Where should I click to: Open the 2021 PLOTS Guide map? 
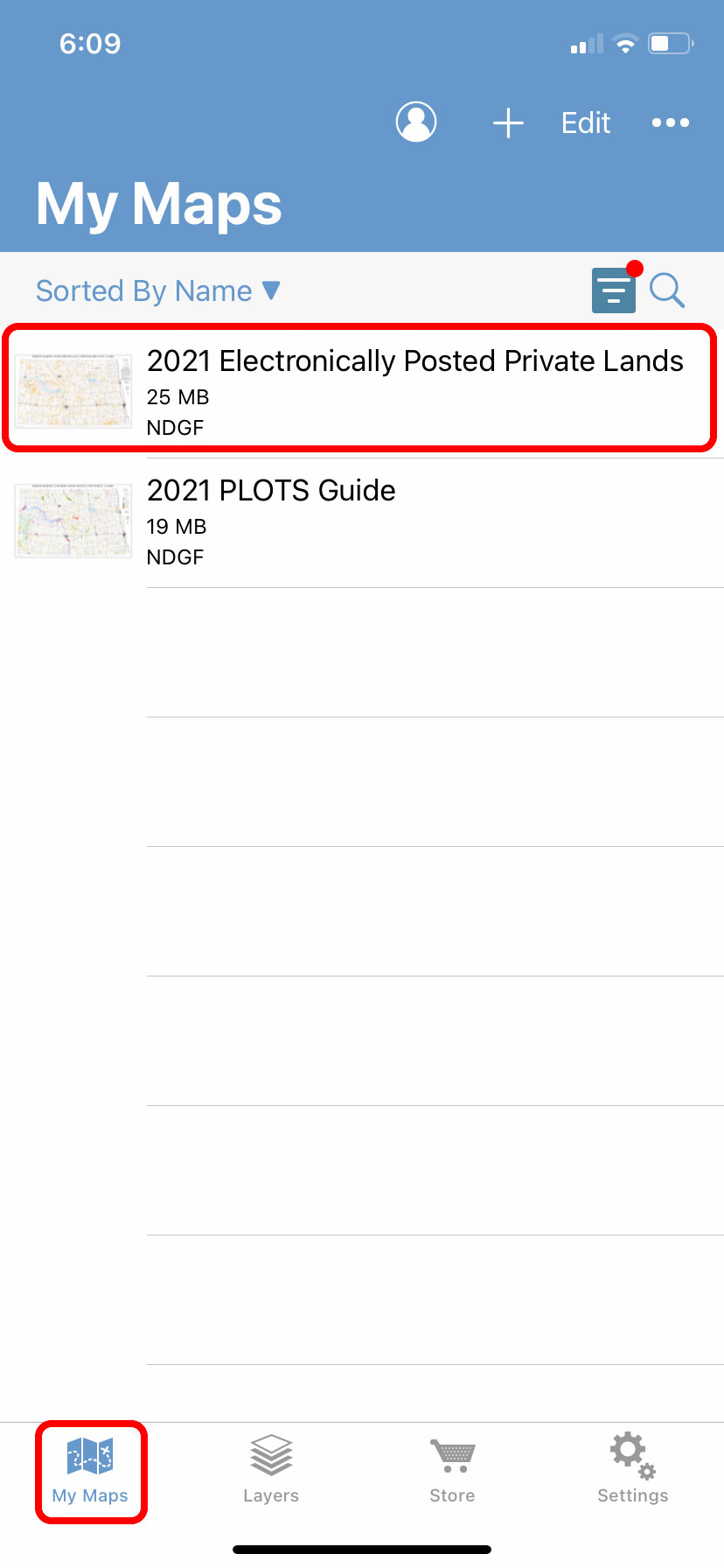click(x=362, y=522)
